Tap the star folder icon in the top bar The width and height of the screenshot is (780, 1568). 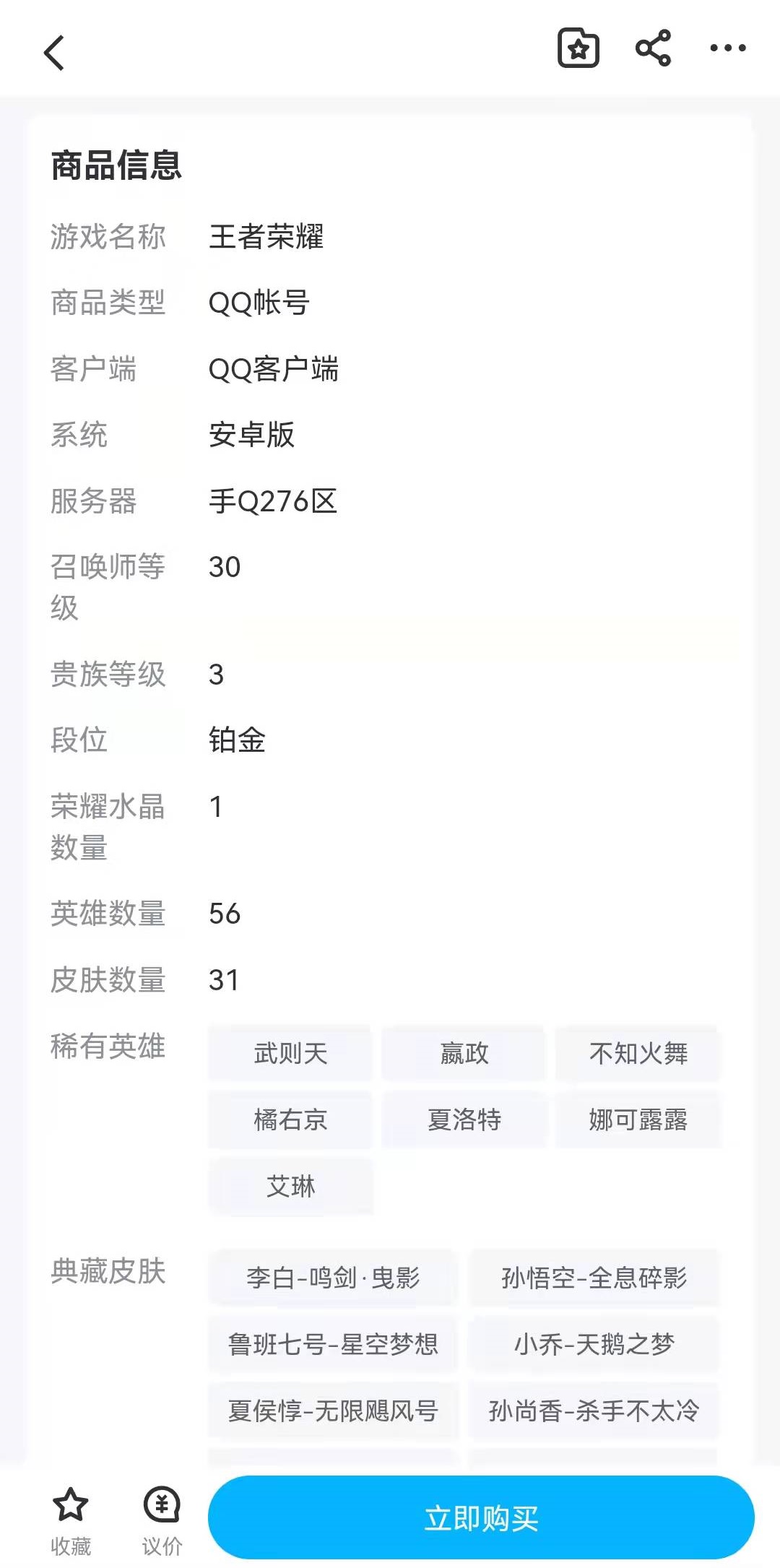tap(578, 49)
